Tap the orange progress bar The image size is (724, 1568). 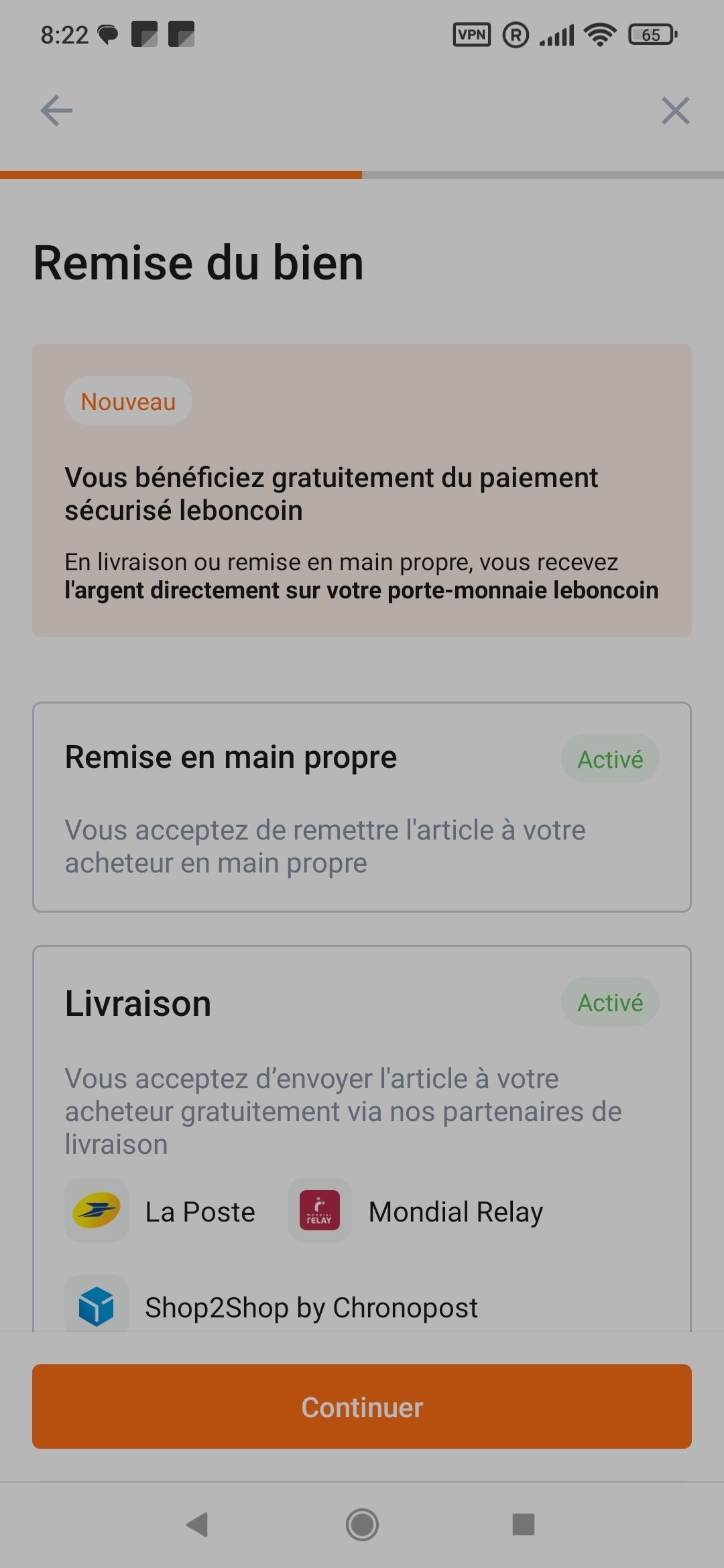tap(181, 175)
